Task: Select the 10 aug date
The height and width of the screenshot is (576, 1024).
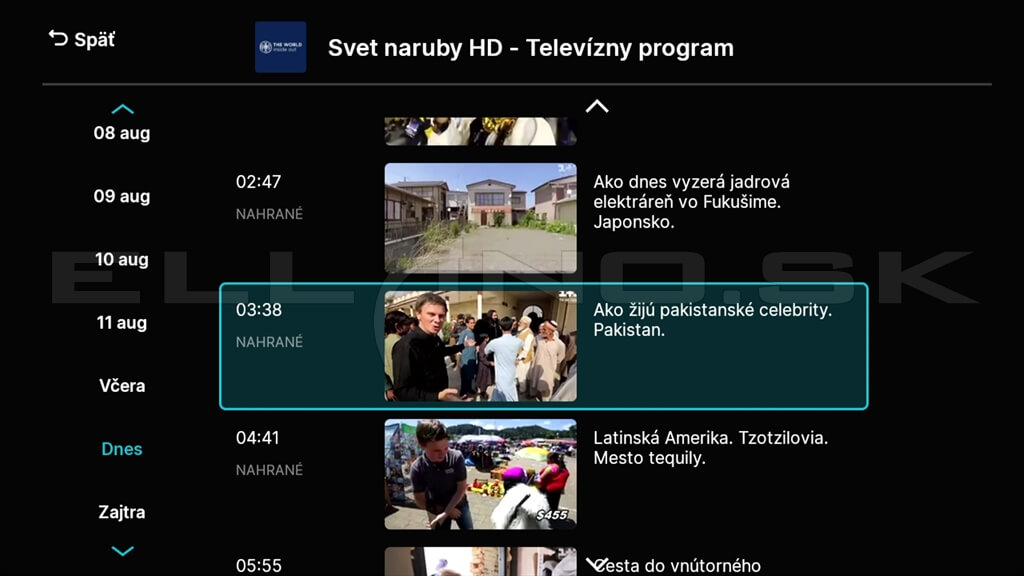Action: 122,259
